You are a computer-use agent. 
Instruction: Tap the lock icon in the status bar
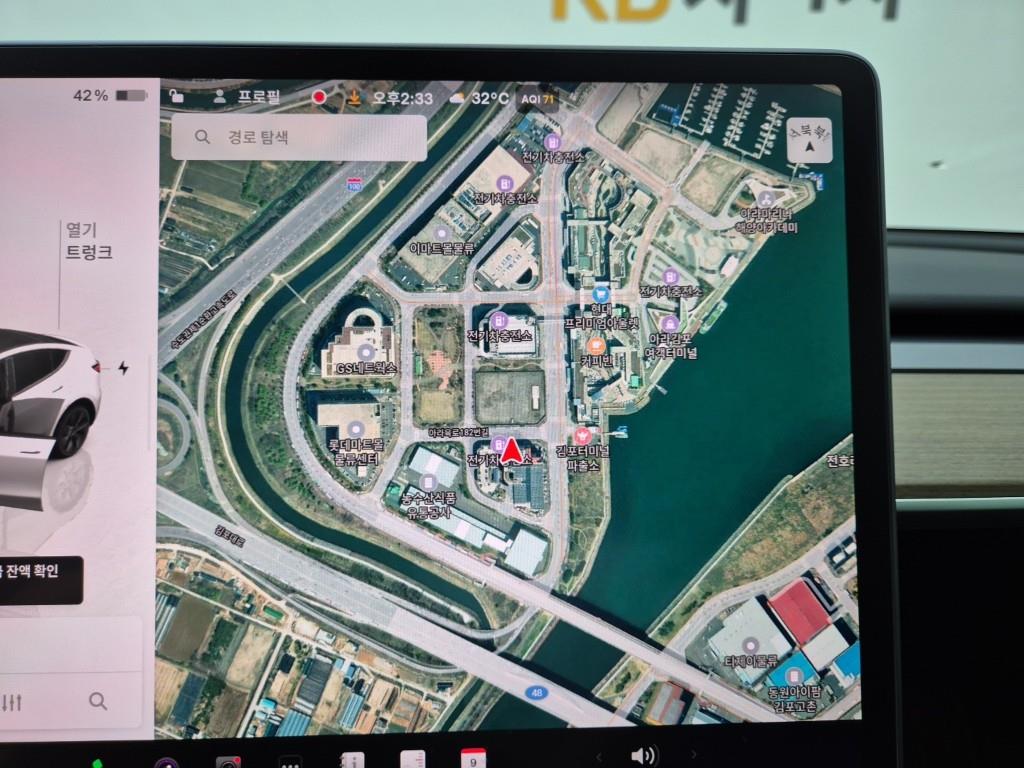coord(177,97)
